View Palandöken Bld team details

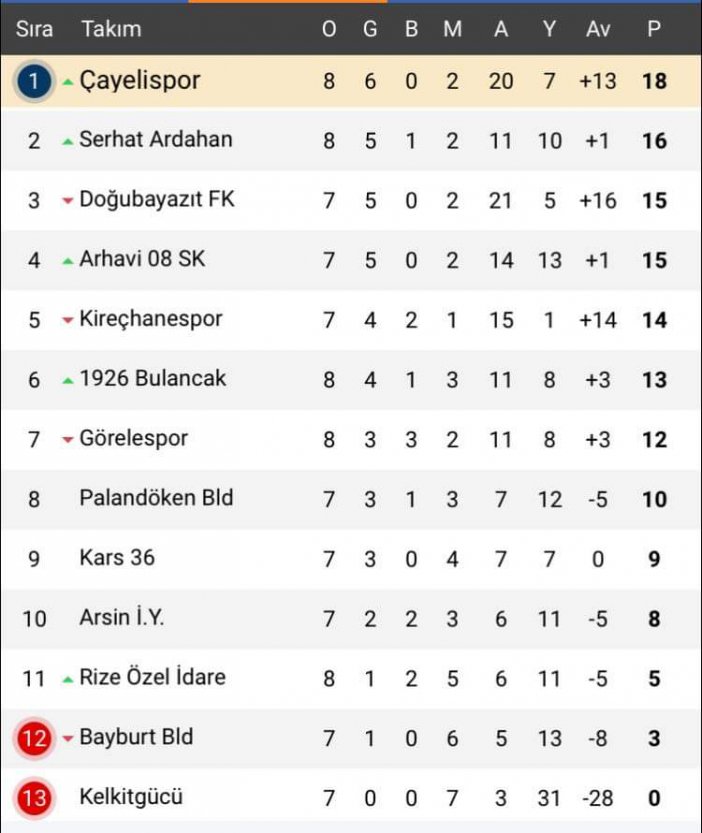pos(156,497)
